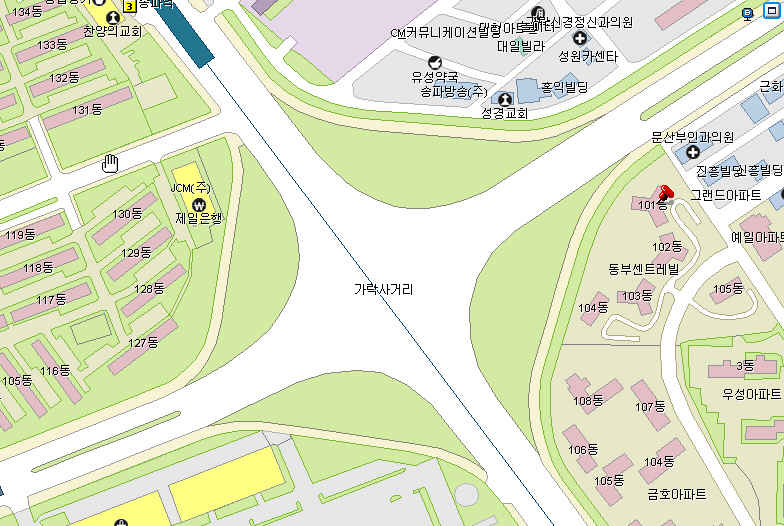Tap the 성경교회 church icon
The height and width of the screenshot is (526, 784).
click(505, 99)
